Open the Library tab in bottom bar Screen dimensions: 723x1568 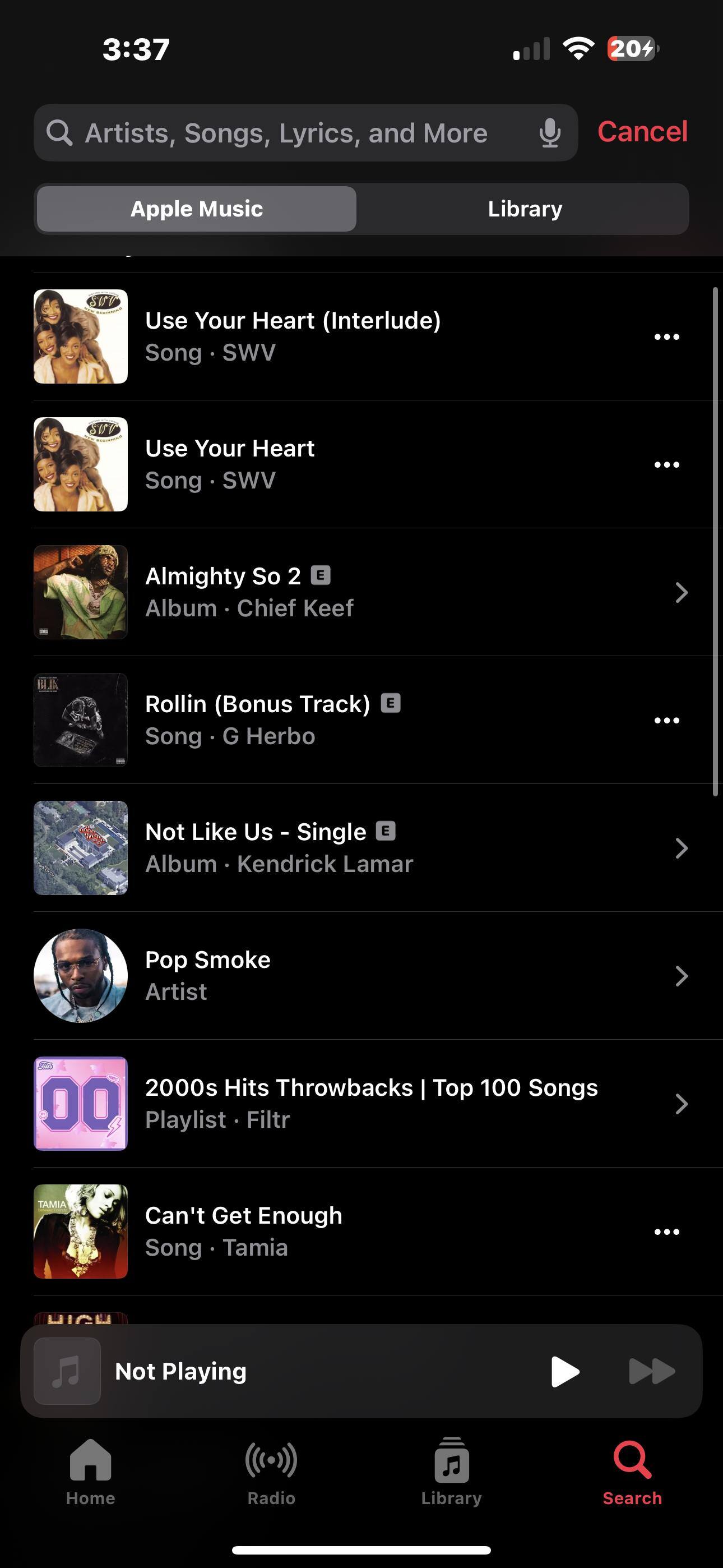451,1470
